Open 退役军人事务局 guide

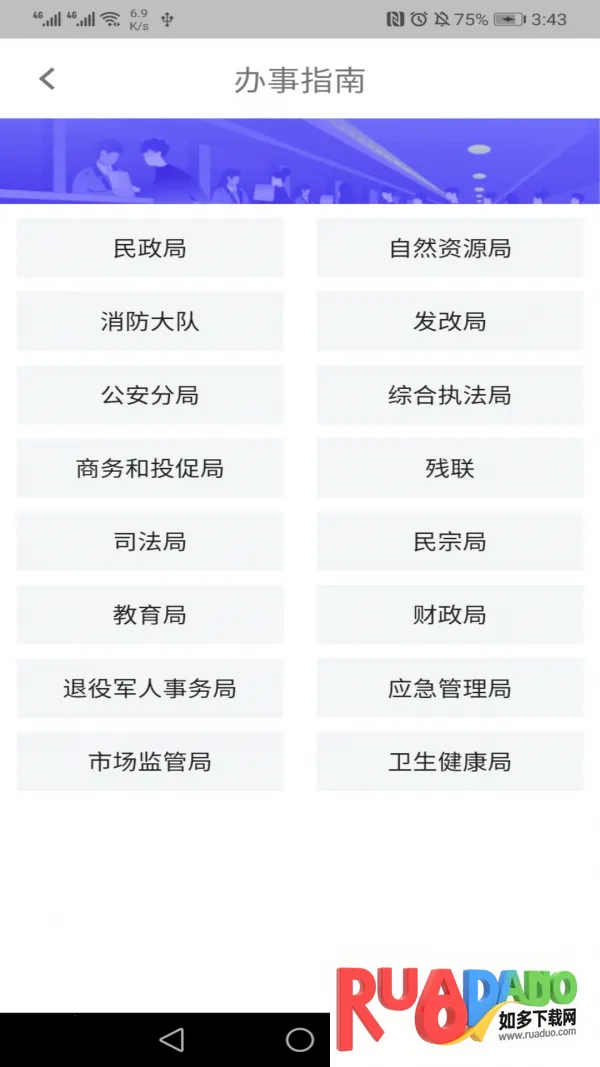(x=150, y=688)
